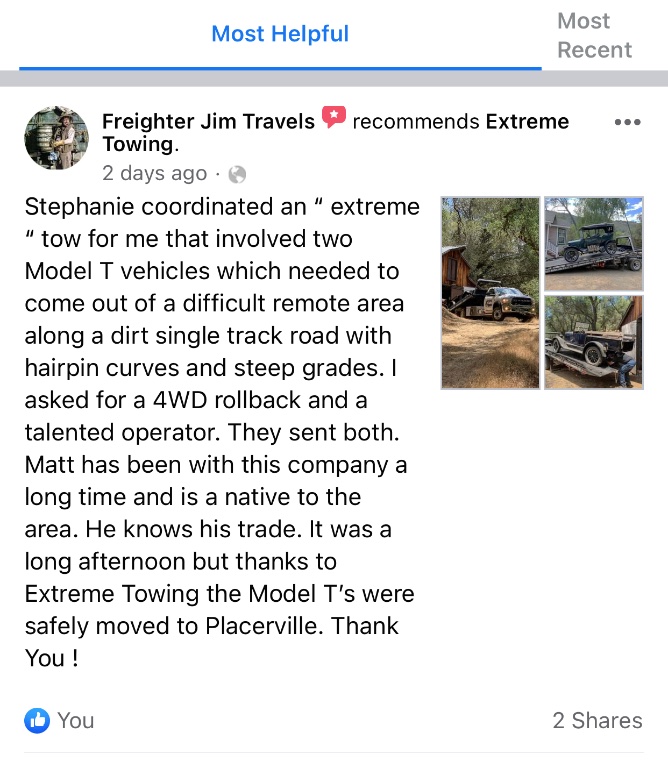View the bottom-right Model T loading photo
Image resolution: width=668 pixels, height=768 pixels.
594,341
